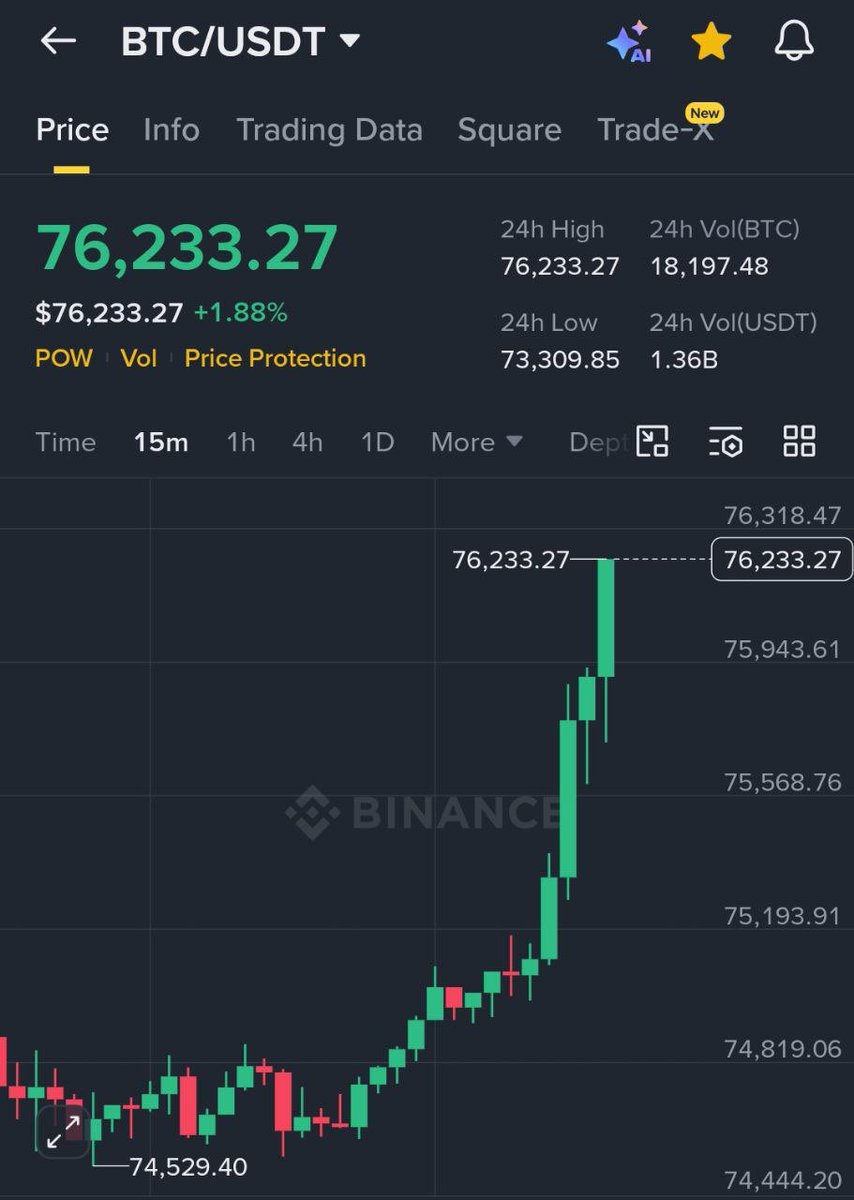This screenshot has width=854, height=1200.
Task: Open the Trade-X tab
Action: click(655, 130)
